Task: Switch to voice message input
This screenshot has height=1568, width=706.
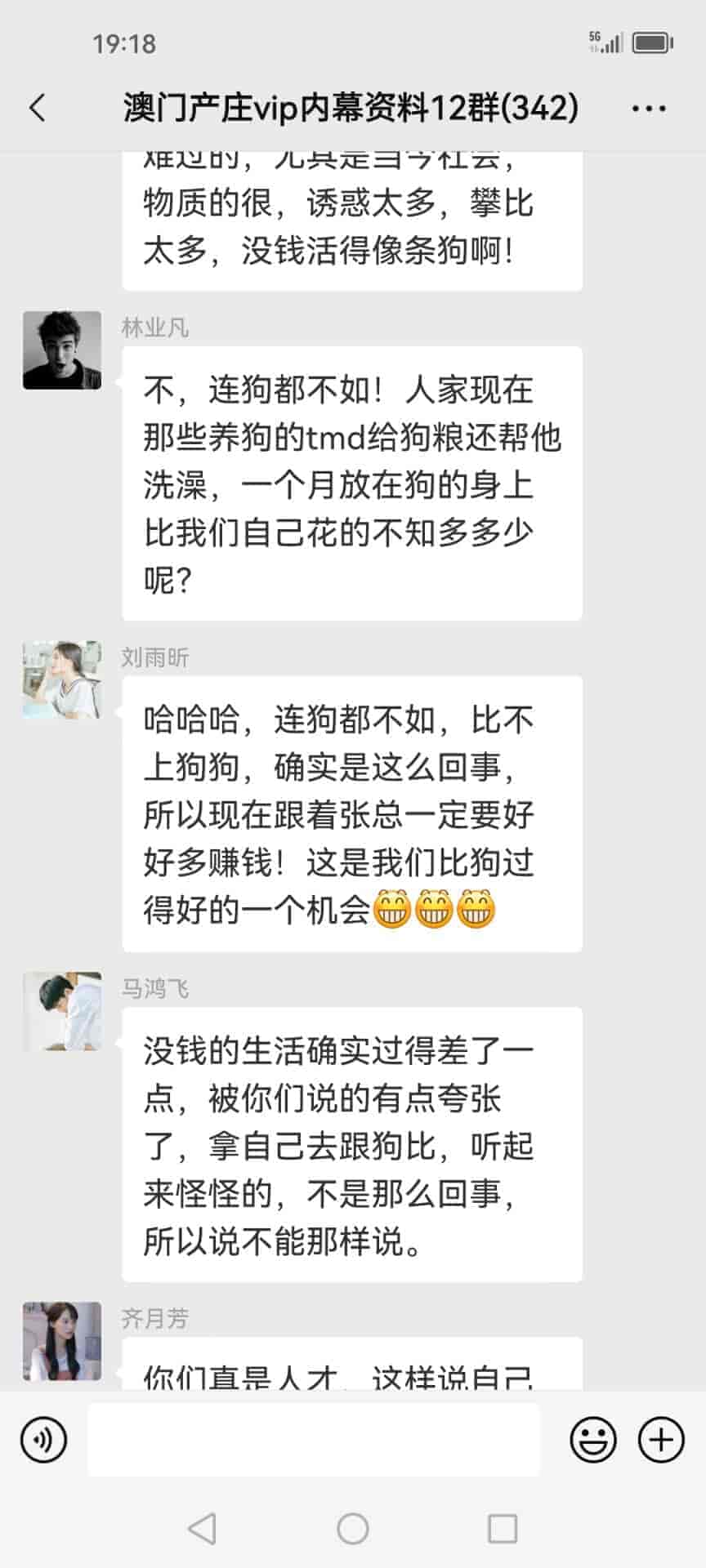Action: (43, 1440)
